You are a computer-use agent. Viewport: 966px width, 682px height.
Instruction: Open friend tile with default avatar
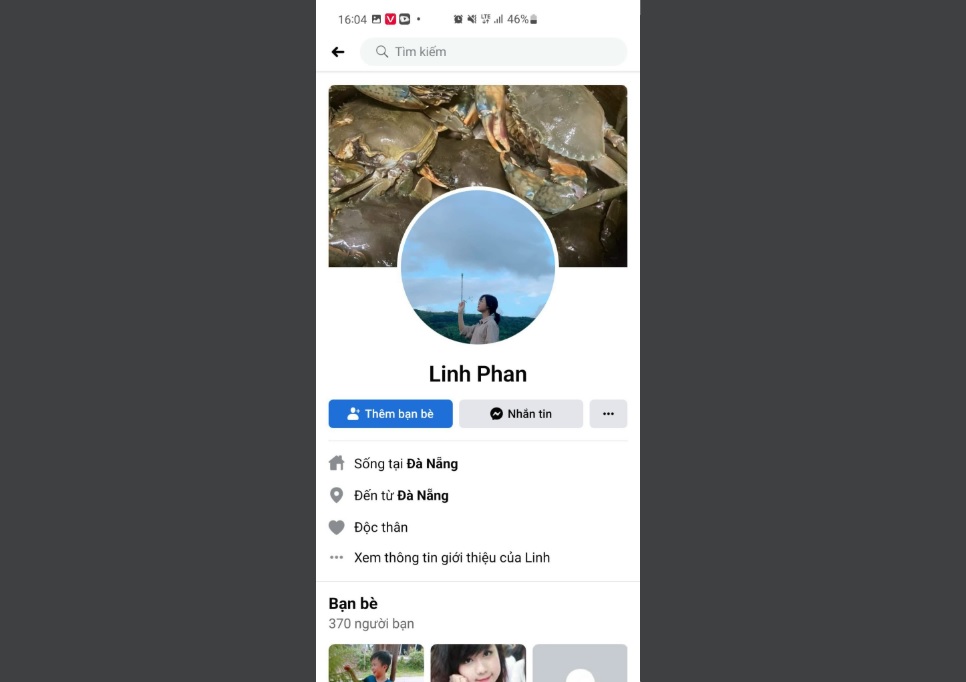coord(580,663)
